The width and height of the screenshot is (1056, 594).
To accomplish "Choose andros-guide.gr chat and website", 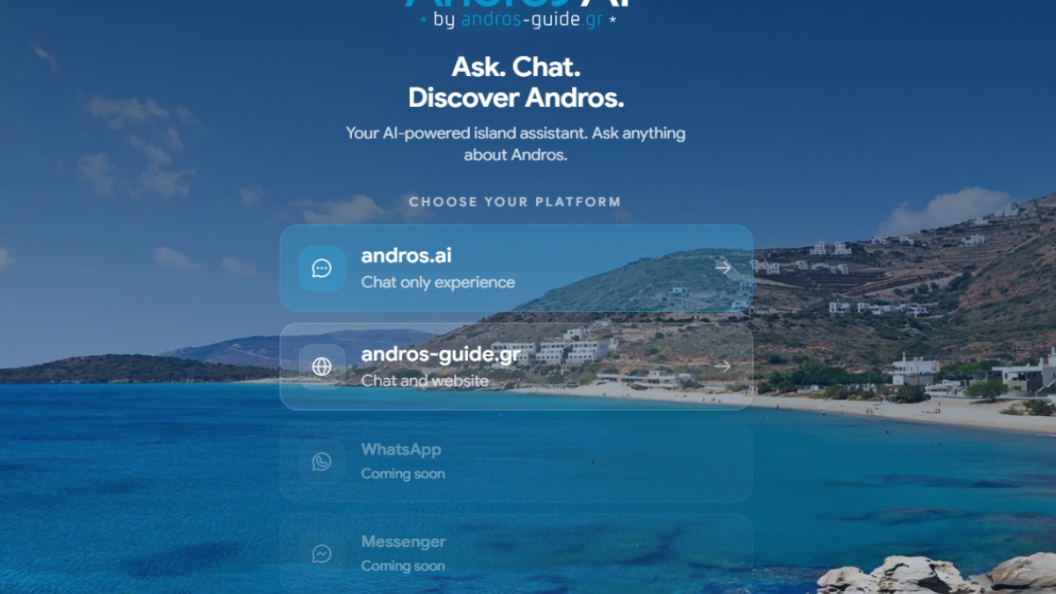I will tap(516, 366).
